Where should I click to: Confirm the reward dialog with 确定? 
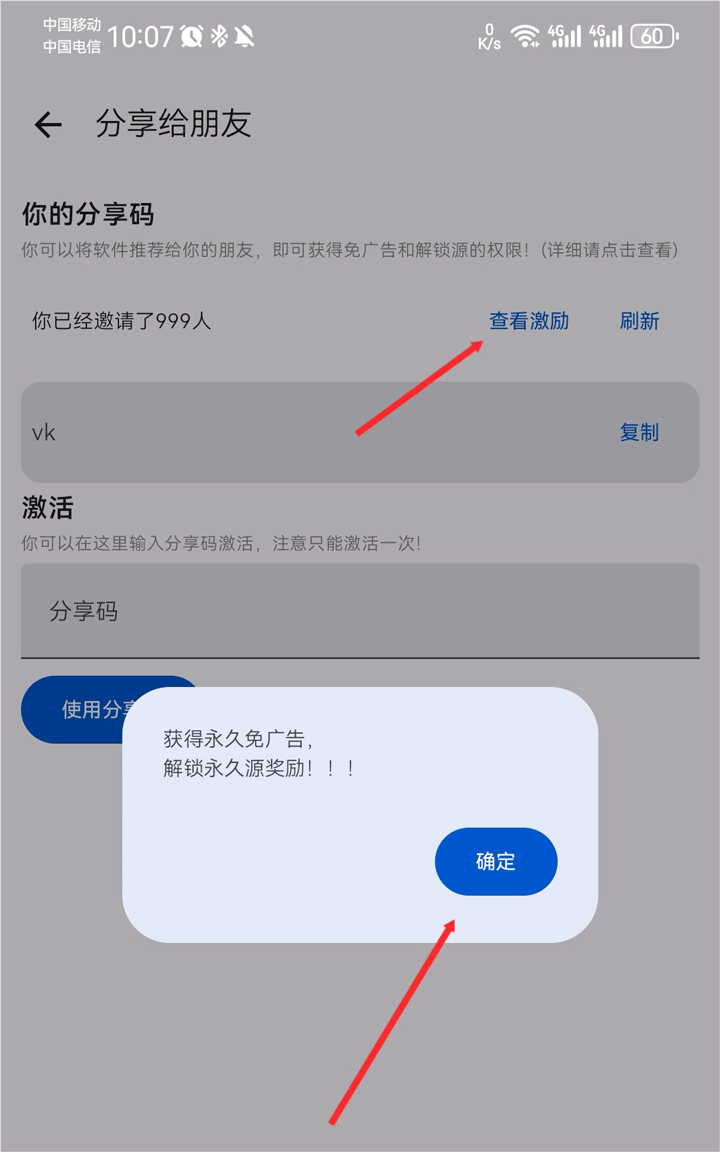click(496, 861)
